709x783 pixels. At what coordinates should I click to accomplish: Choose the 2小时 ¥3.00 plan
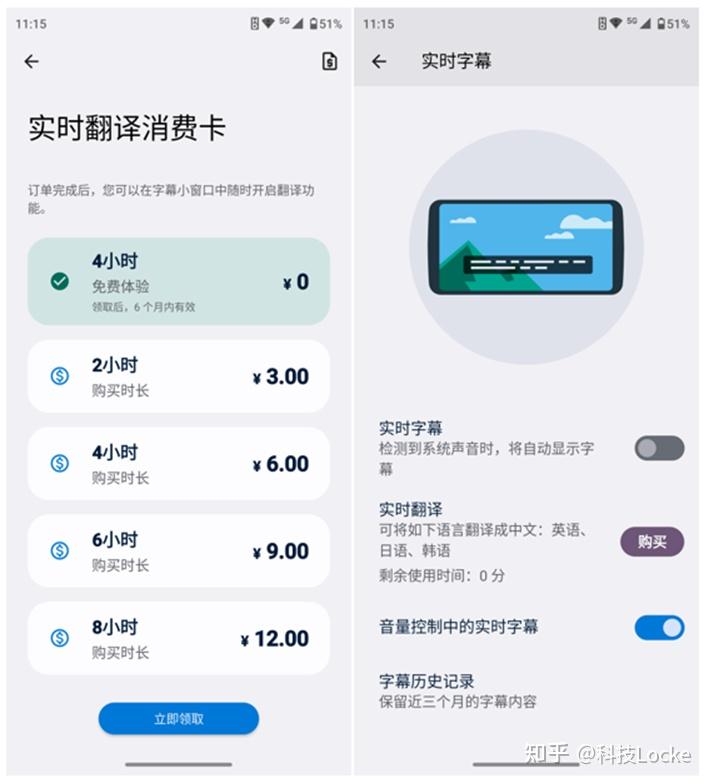tap(178, 376)
